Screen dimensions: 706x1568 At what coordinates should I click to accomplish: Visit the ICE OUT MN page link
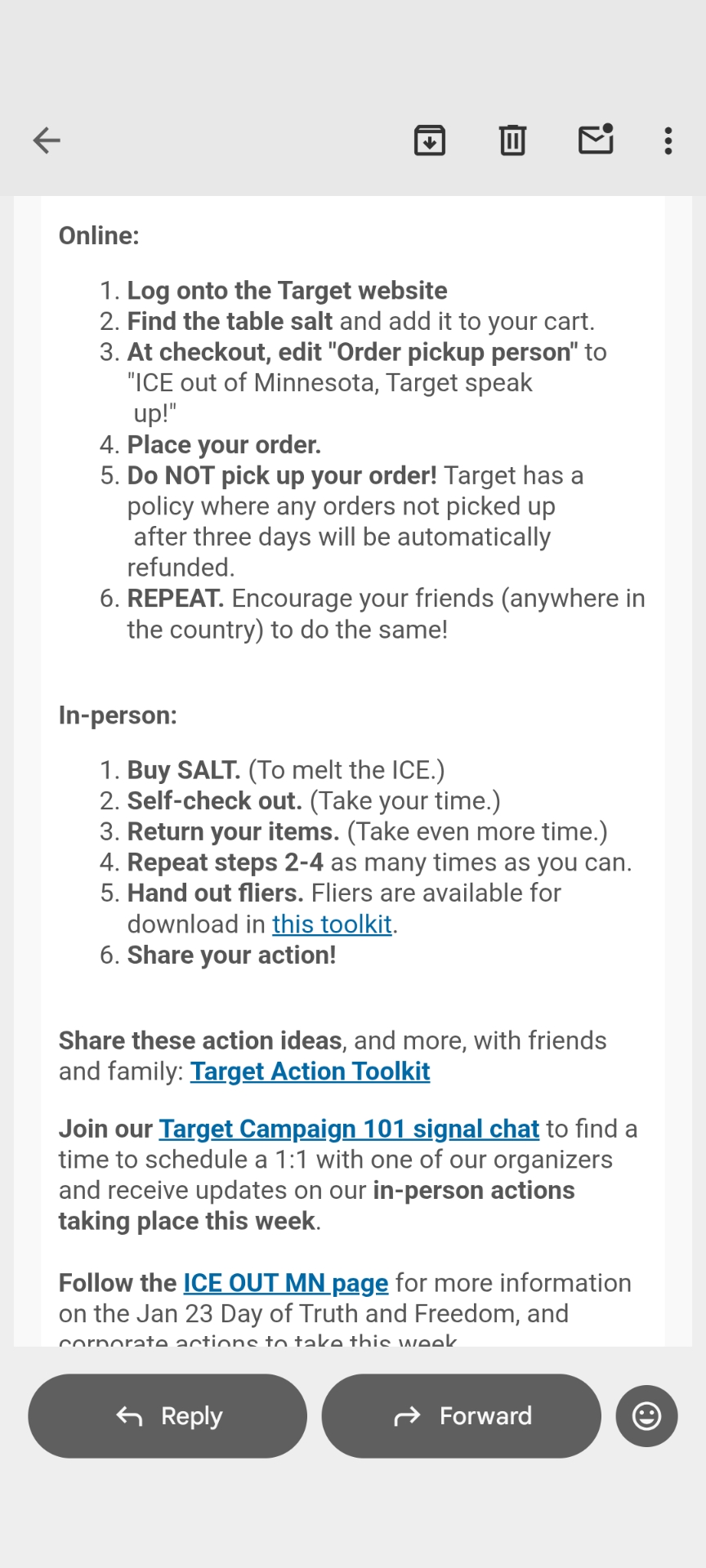[285, 1283]
